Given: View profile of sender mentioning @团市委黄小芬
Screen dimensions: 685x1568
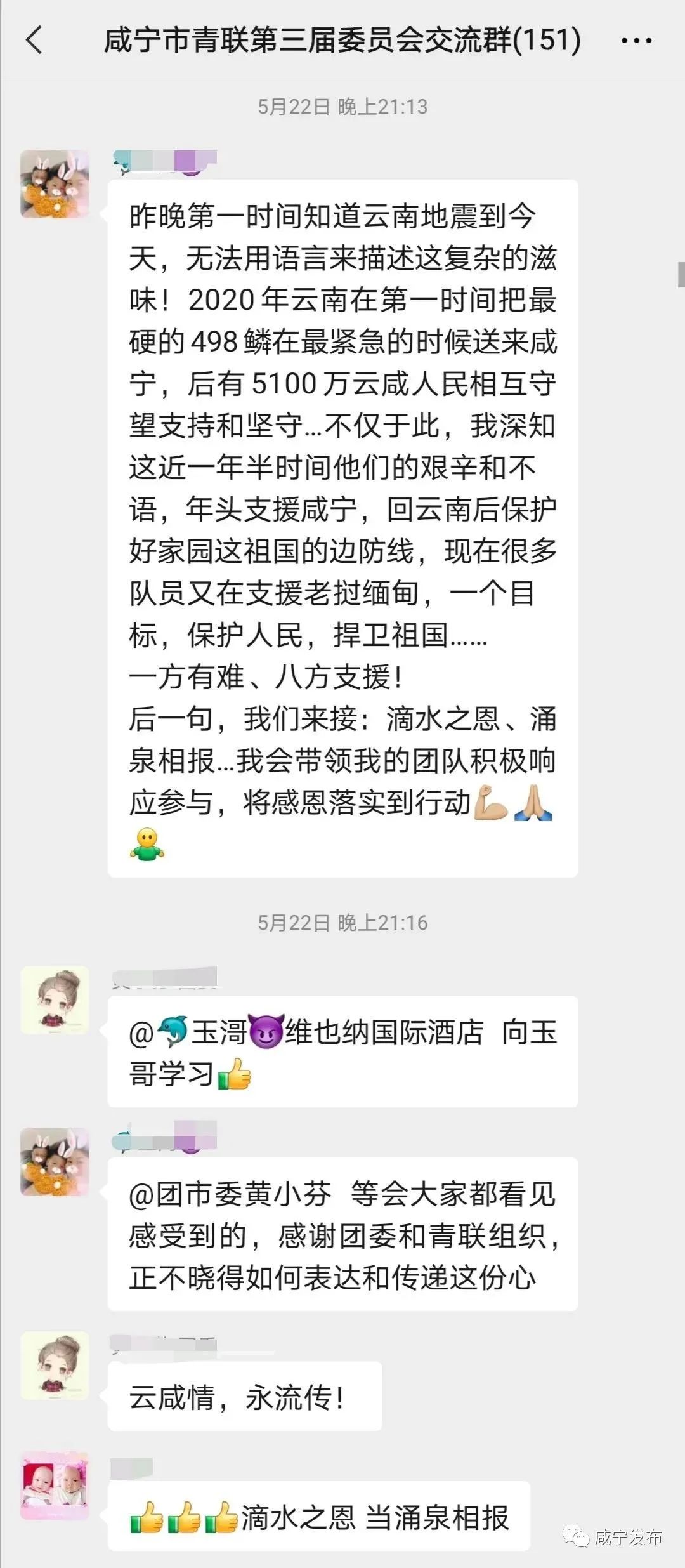Looking at the screenshot, I should 55,1161.
